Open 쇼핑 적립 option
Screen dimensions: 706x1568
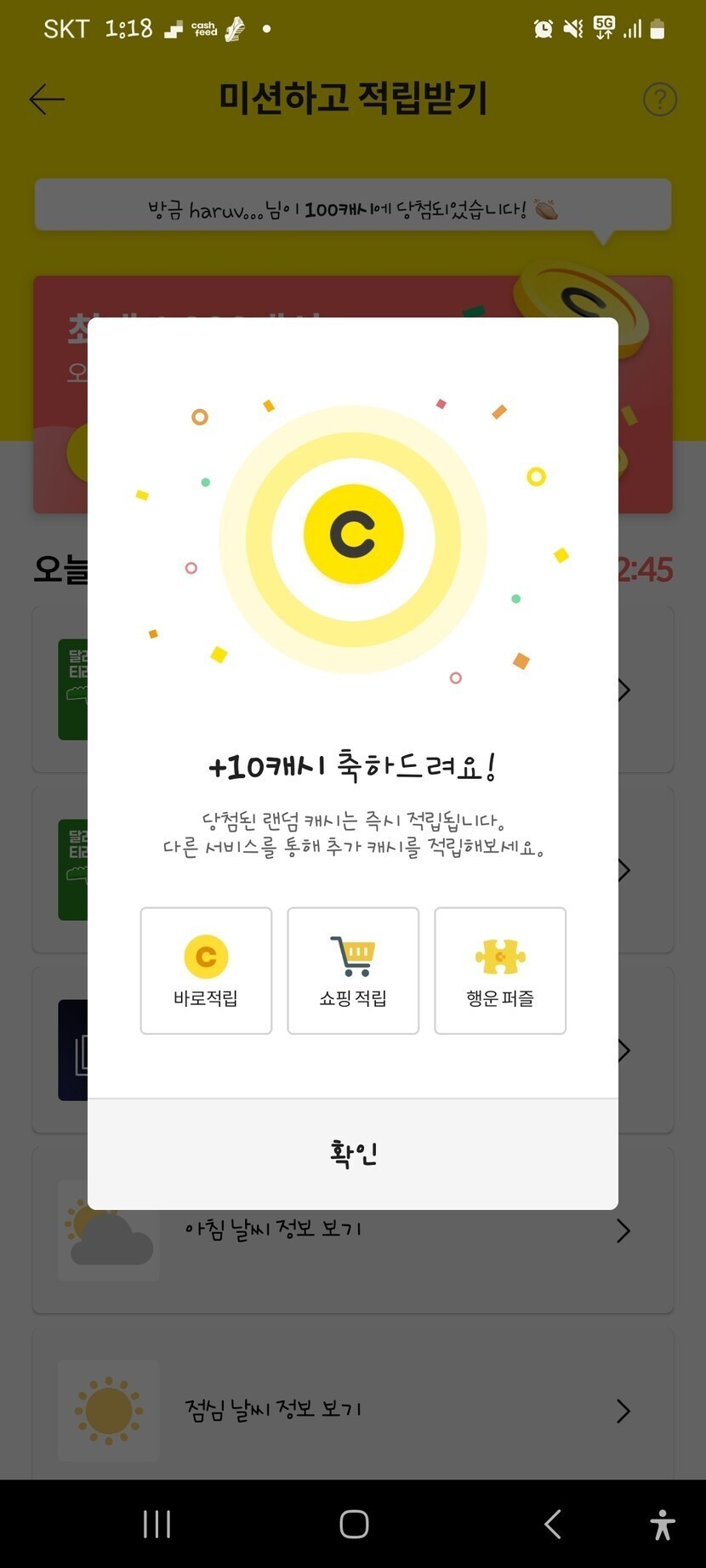pos(353,971)
